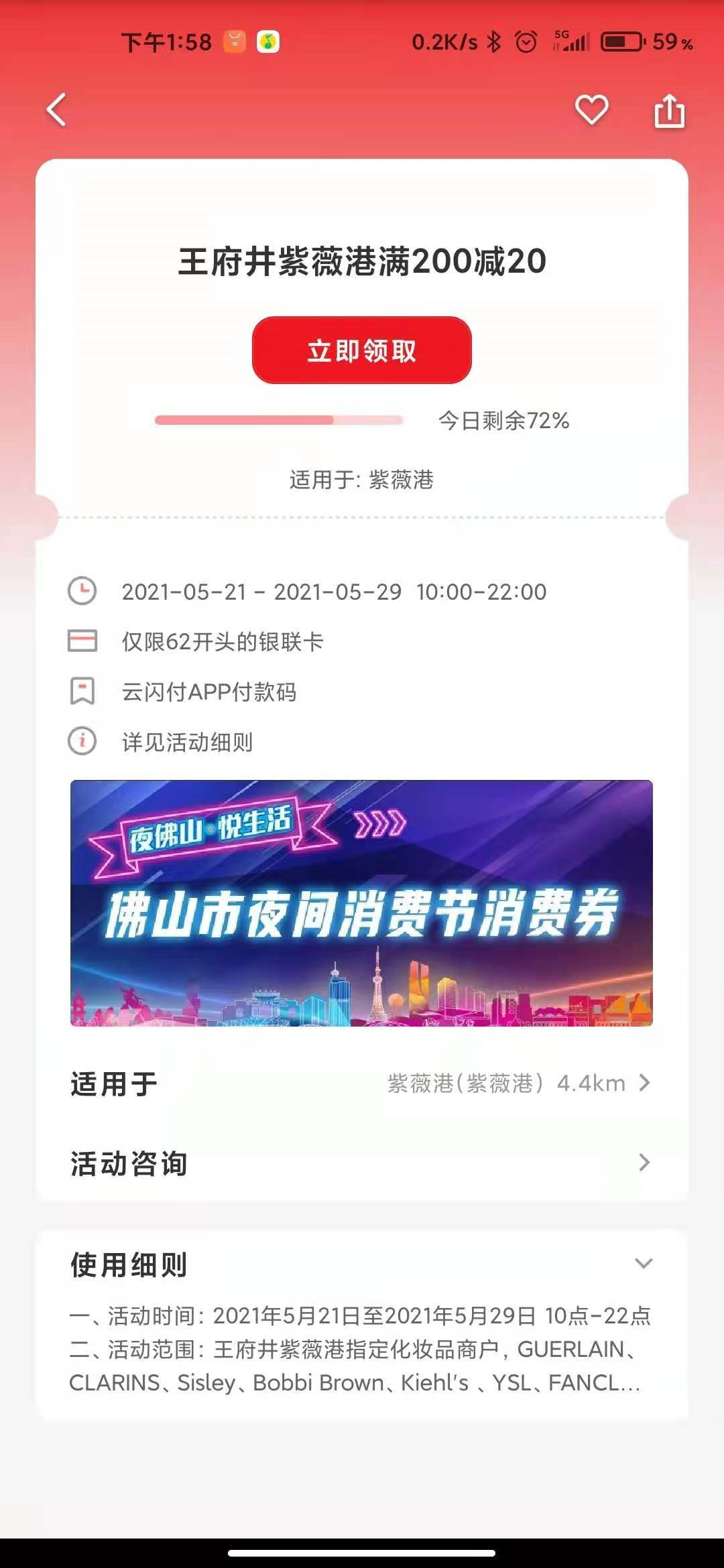Go back using the top-left arrow
Viewport: 724px width, 1568px height.
[x=57, y=111]
